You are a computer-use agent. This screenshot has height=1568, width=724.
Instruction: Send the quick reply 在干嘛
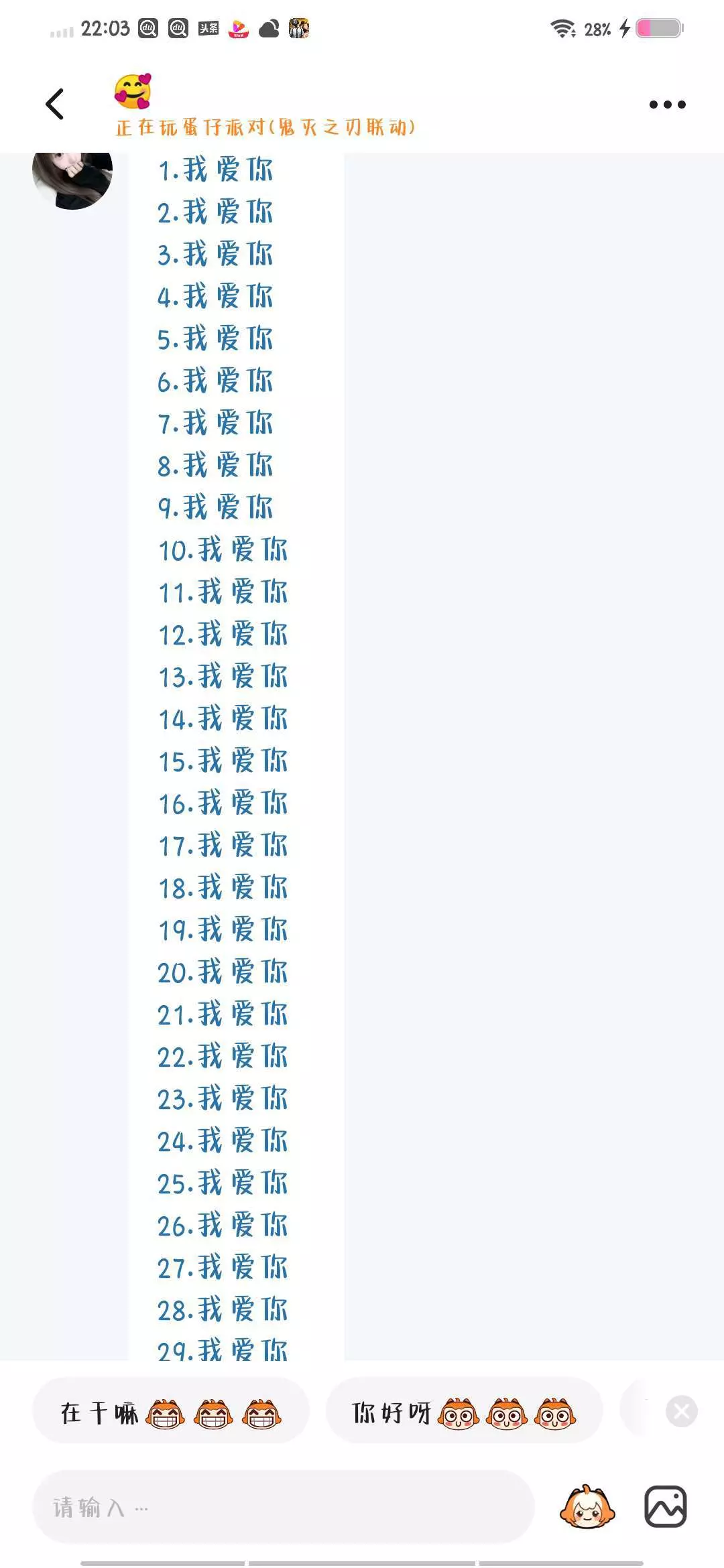pyautogui.click(x=171, y=1411)
